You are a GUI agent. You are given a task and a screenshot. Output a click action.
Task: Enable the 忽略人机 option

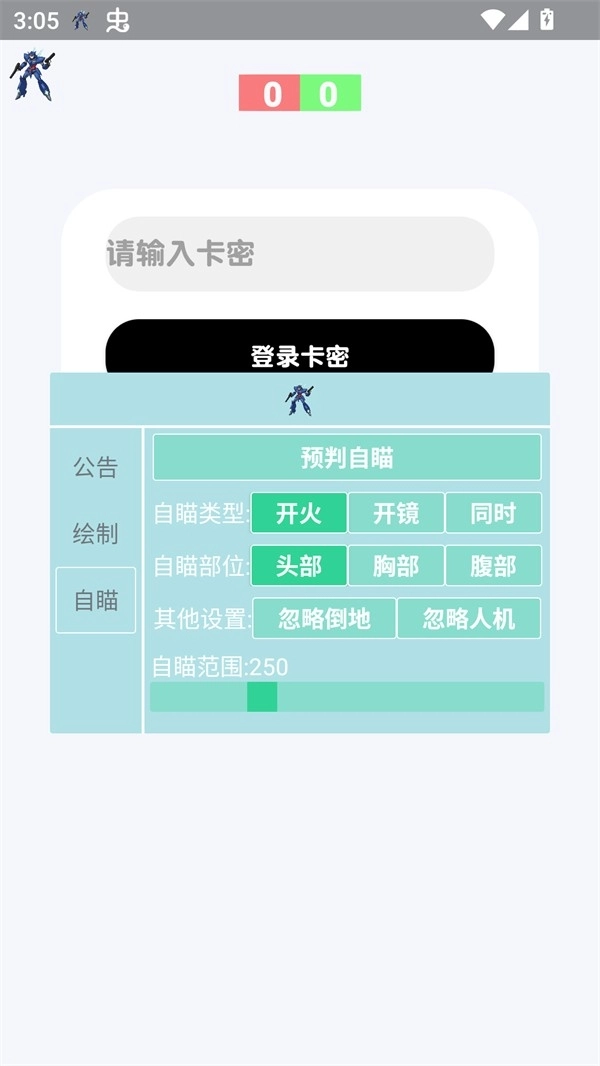[469, 619]
